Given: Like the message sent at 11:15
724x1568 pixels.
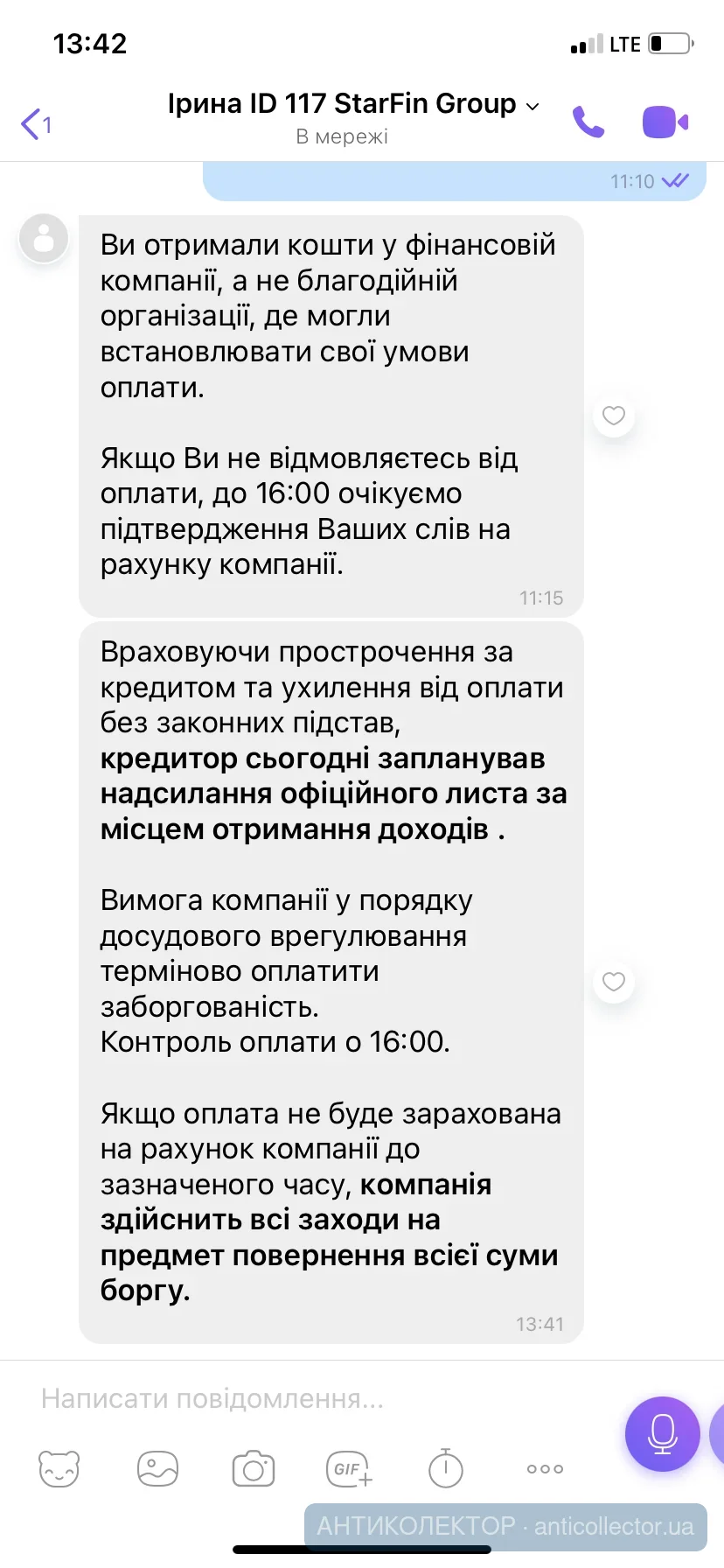Looking at the screenshot, I should (614, 416).
